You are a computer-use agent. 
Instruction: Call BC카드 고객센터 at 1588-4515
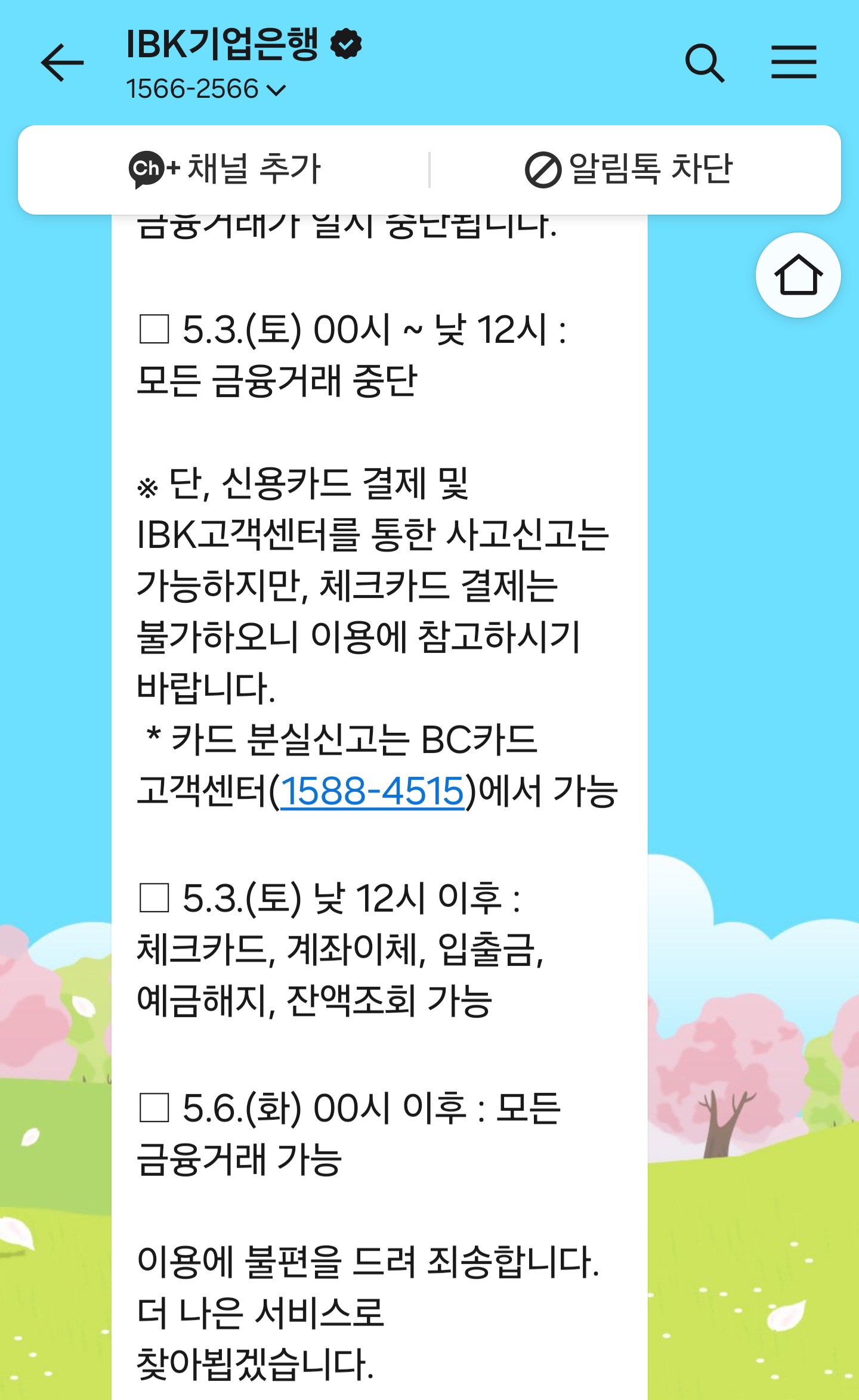[x=372, y=792]
